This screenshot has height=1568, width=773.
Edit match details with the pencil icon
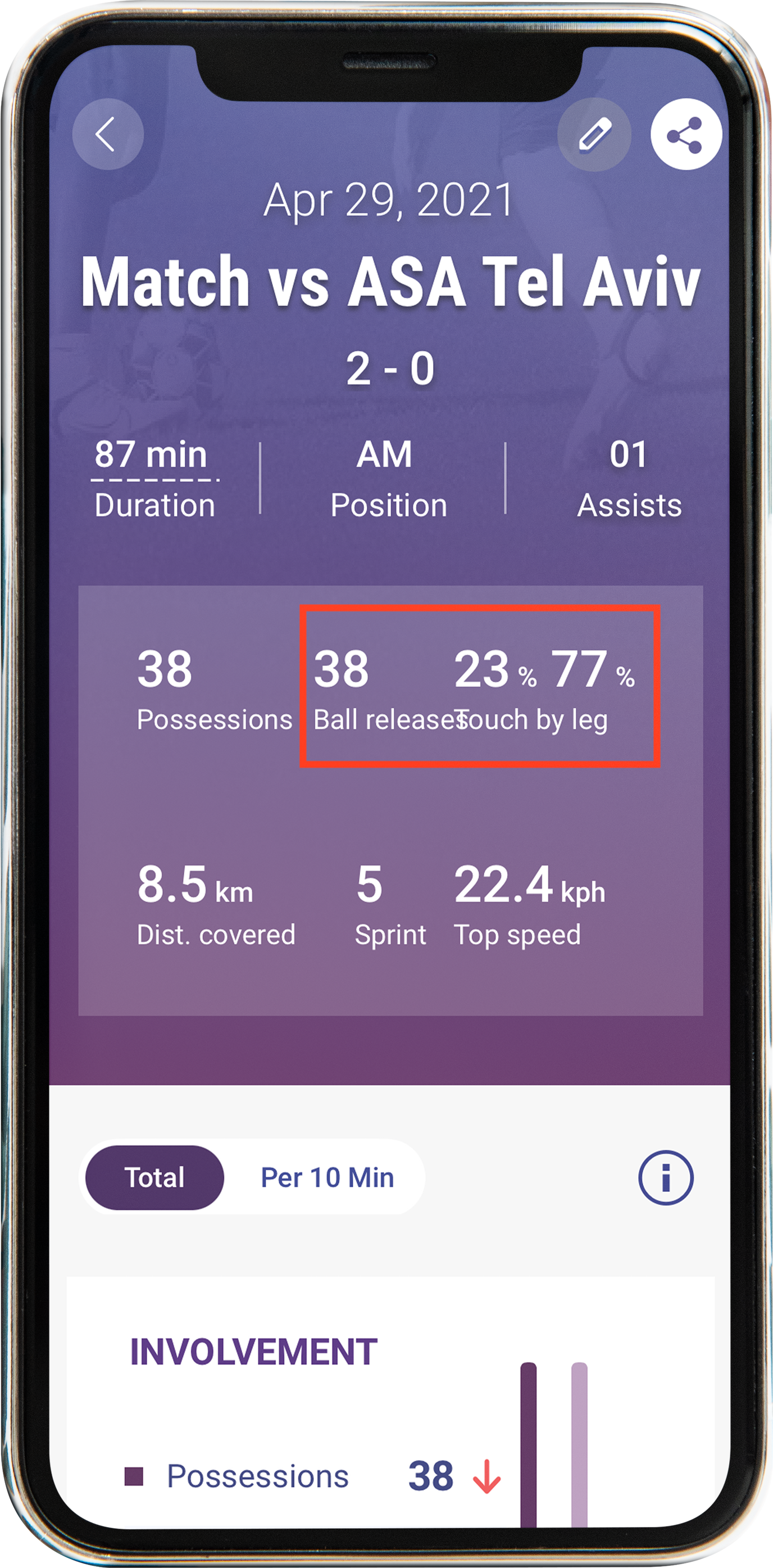click(x=594, y=134)
